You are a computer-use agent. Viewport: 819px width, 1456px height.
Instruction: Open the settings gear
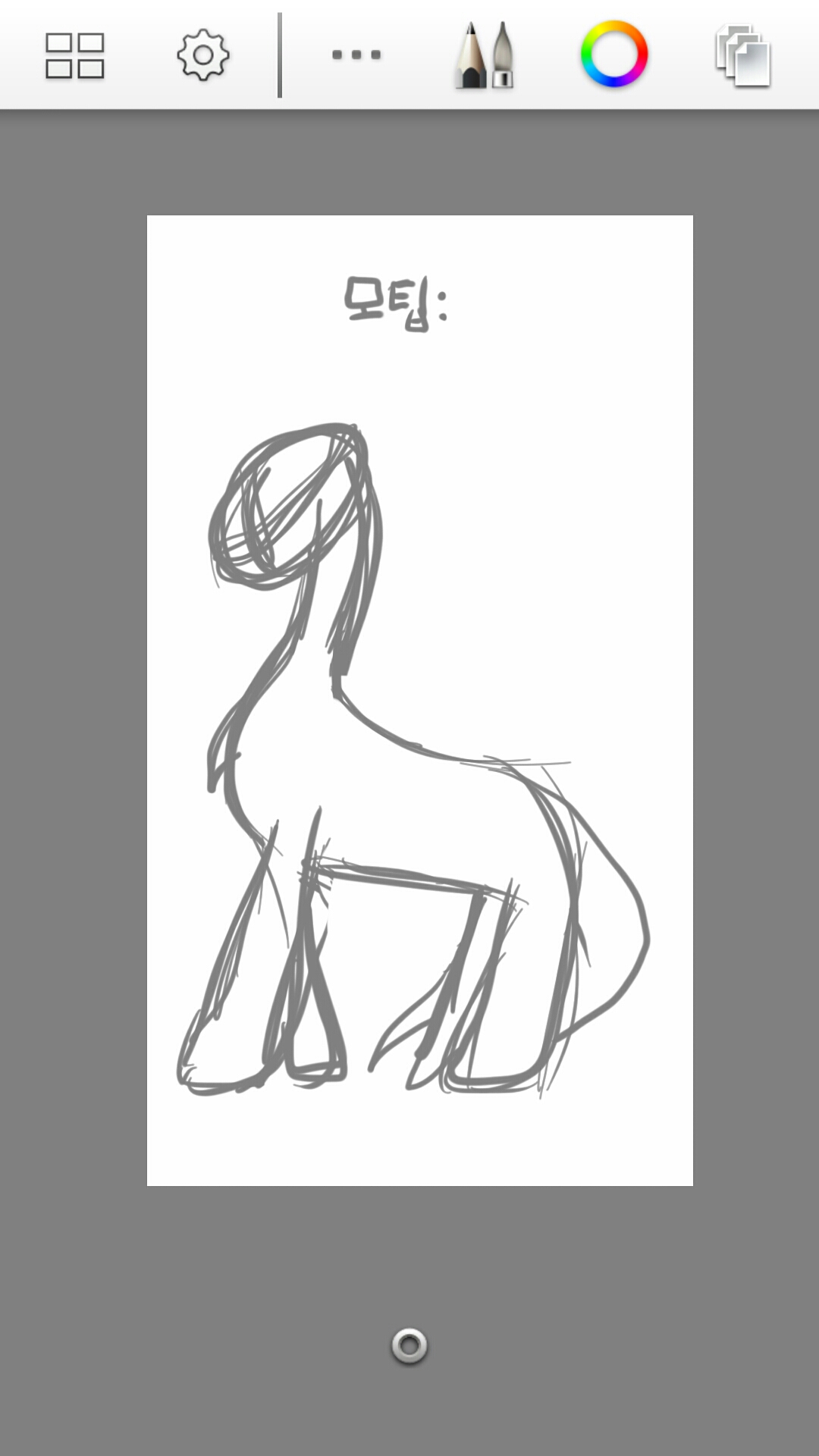tap(202, 55)
